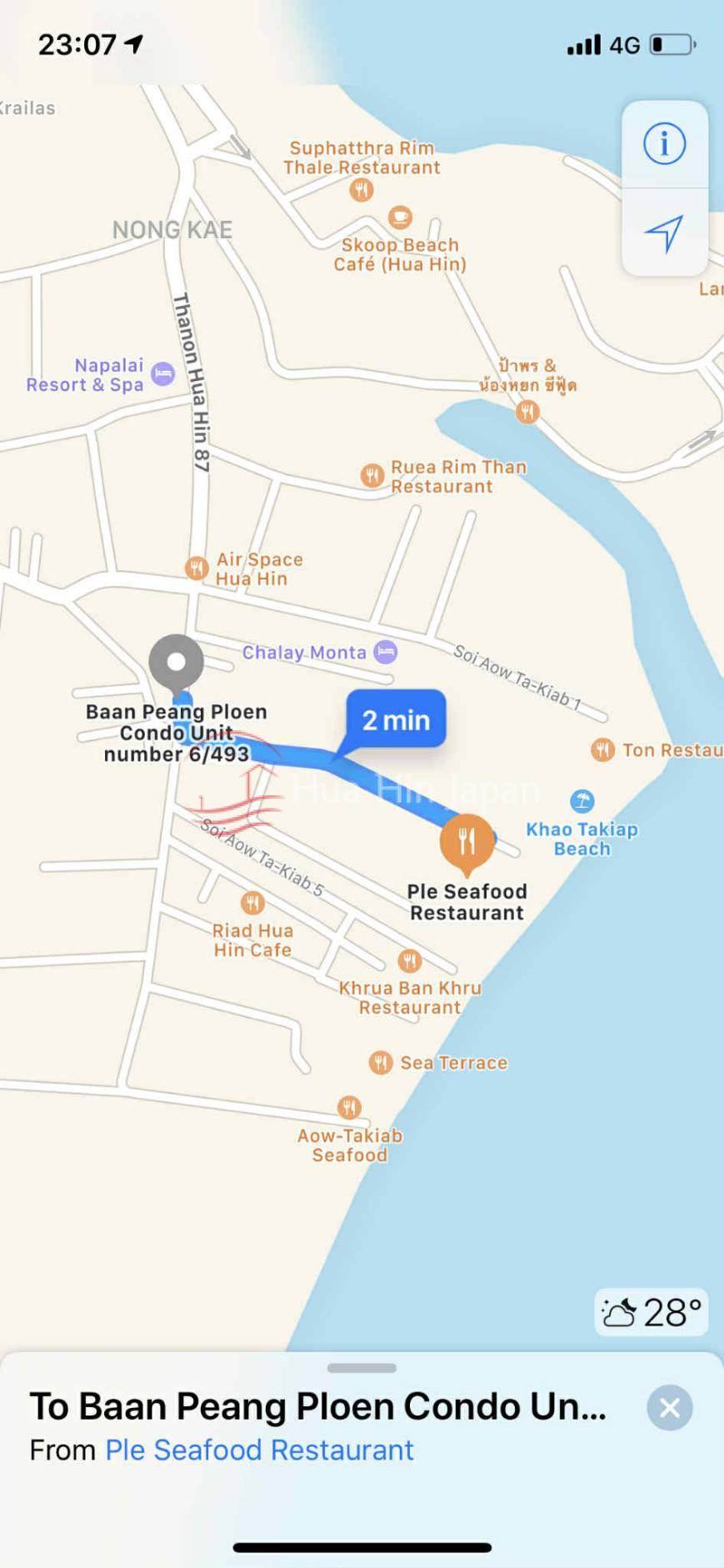Image resolution: width=724 pixels, height=1568 pixels.
Task: Close the directions card
Action: [669, 1408]
